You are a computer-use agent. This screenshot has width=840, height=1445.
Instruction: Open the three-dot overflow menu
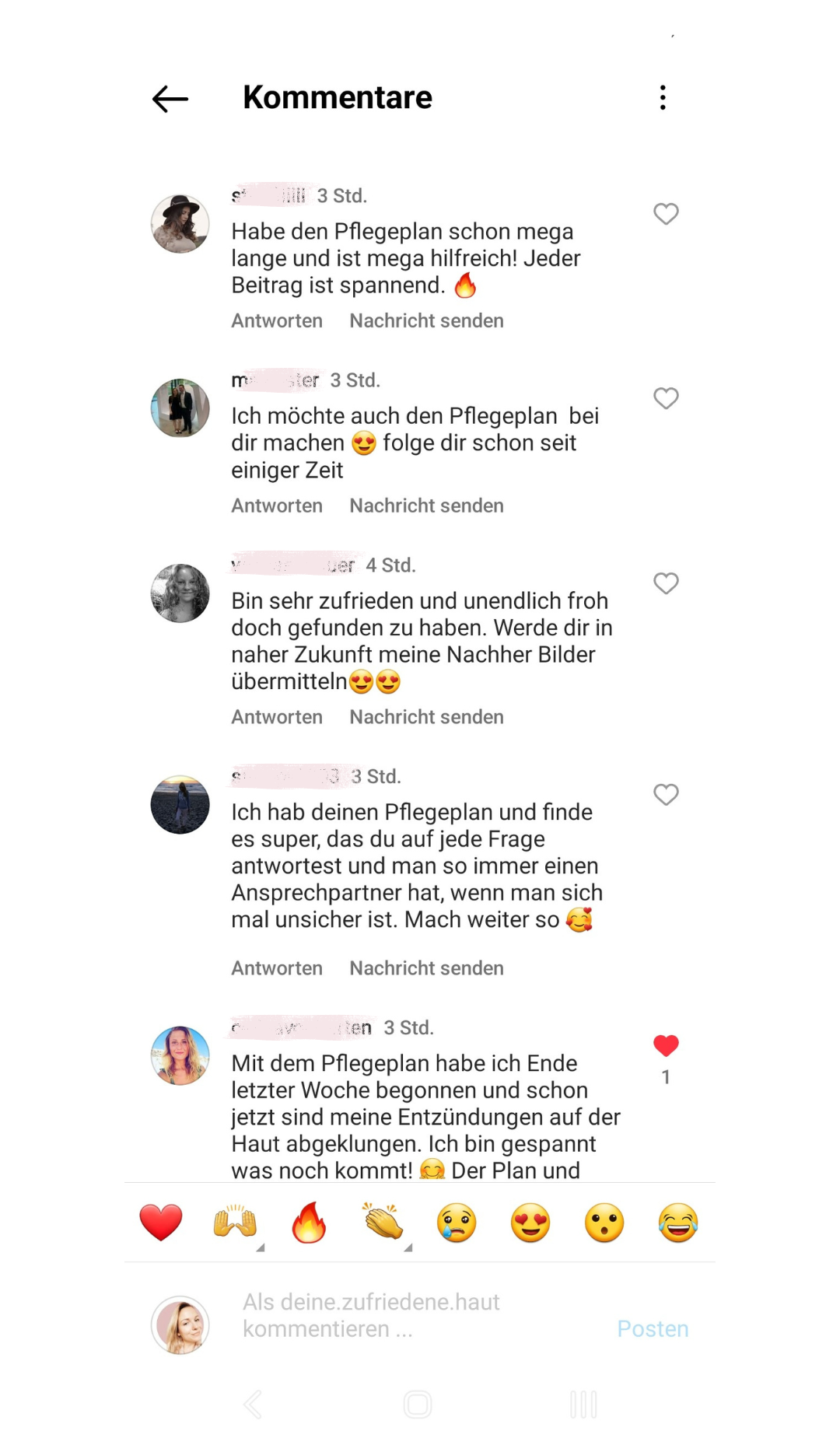point(663,98)
